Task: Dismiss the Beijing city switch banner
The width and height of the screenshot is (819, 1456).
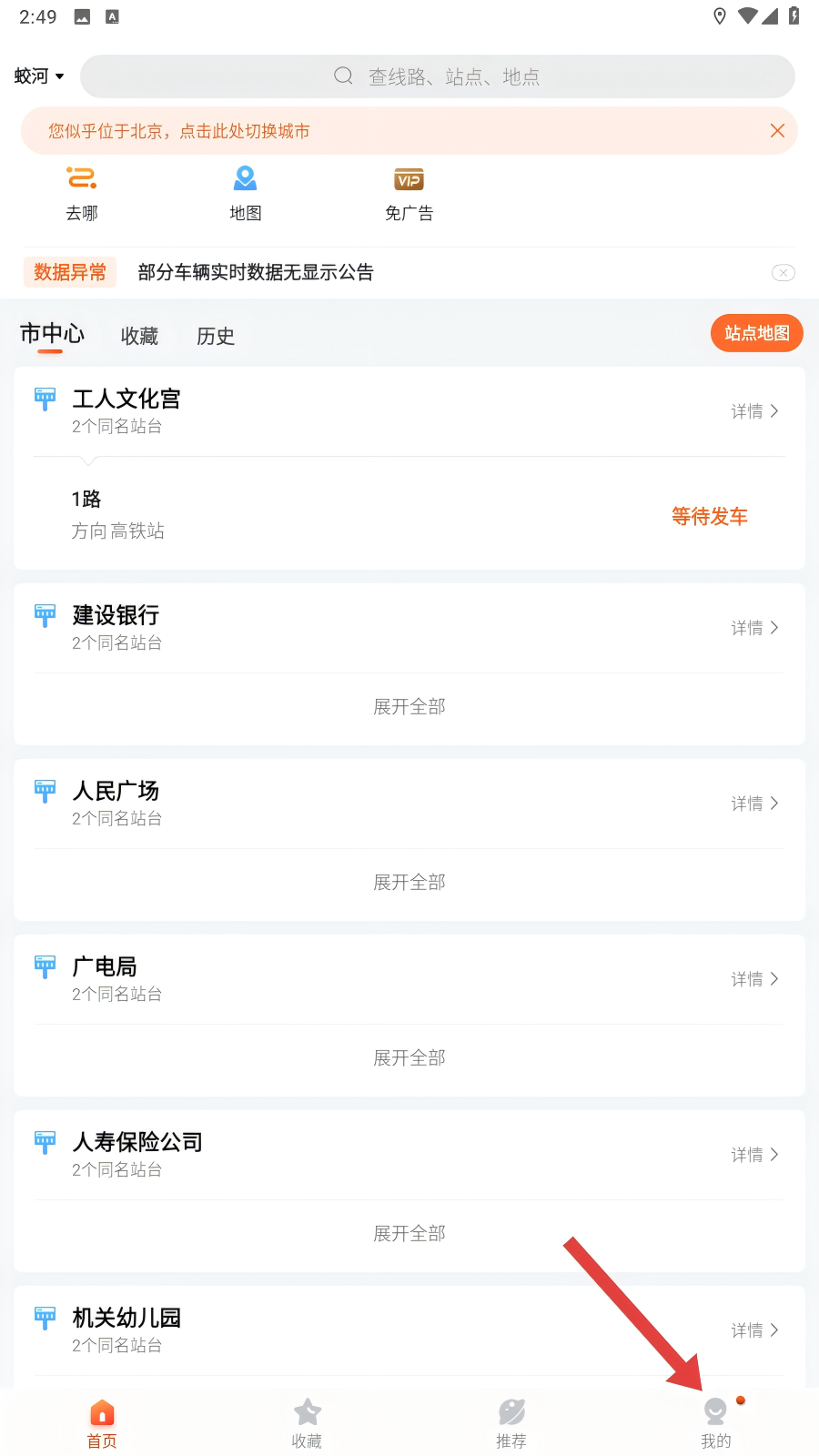Action: 777,131
